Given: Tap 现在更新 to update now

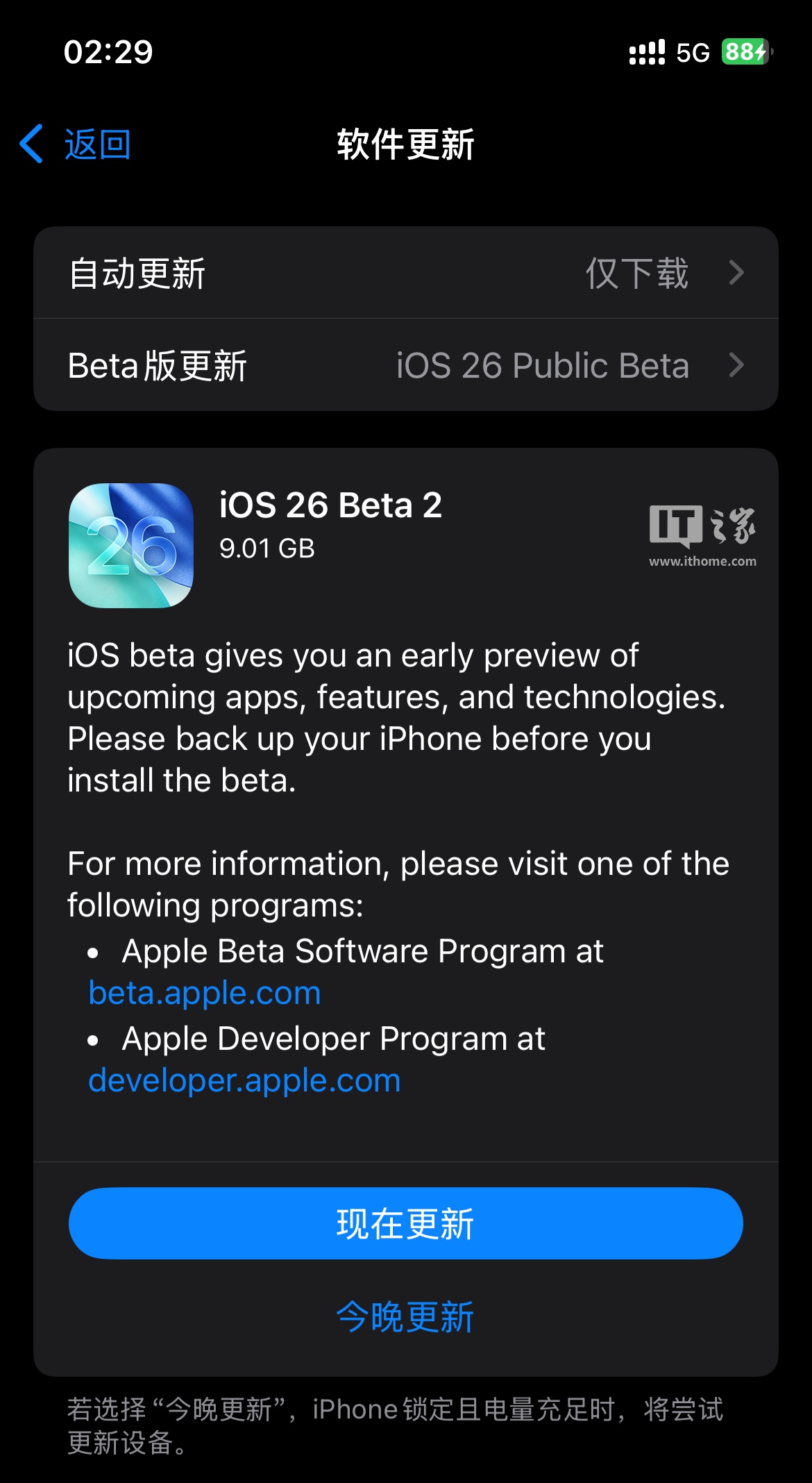Looking at the screenshot, I should tap(405, 1223).
